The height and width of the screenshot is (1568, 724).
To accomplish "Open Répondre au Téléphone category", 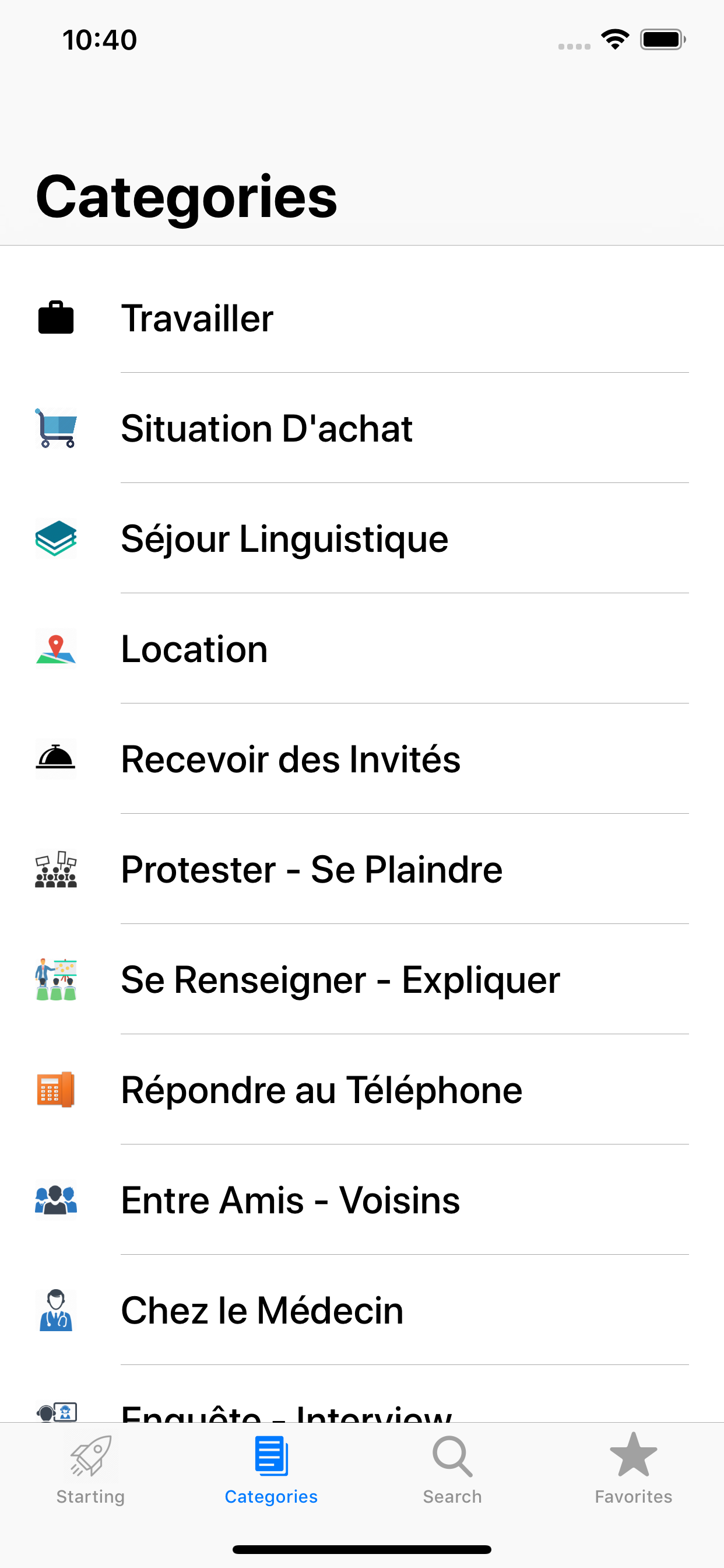I will 321,1090.
